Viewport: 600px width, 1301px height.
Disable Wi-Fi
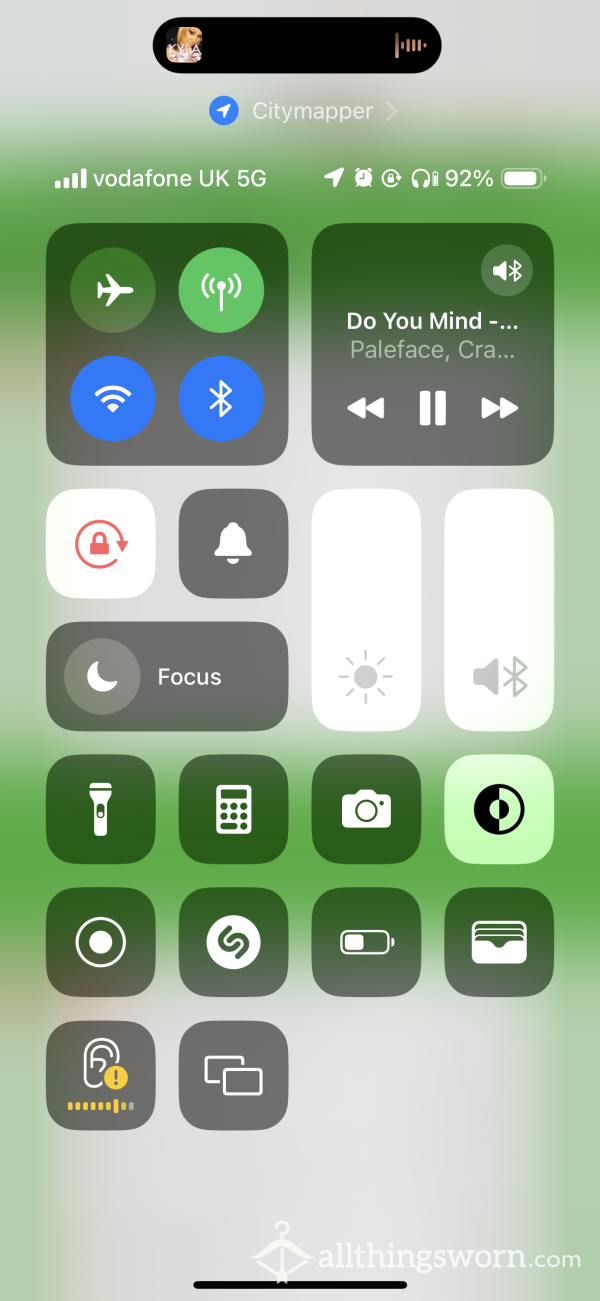point(113,399)
